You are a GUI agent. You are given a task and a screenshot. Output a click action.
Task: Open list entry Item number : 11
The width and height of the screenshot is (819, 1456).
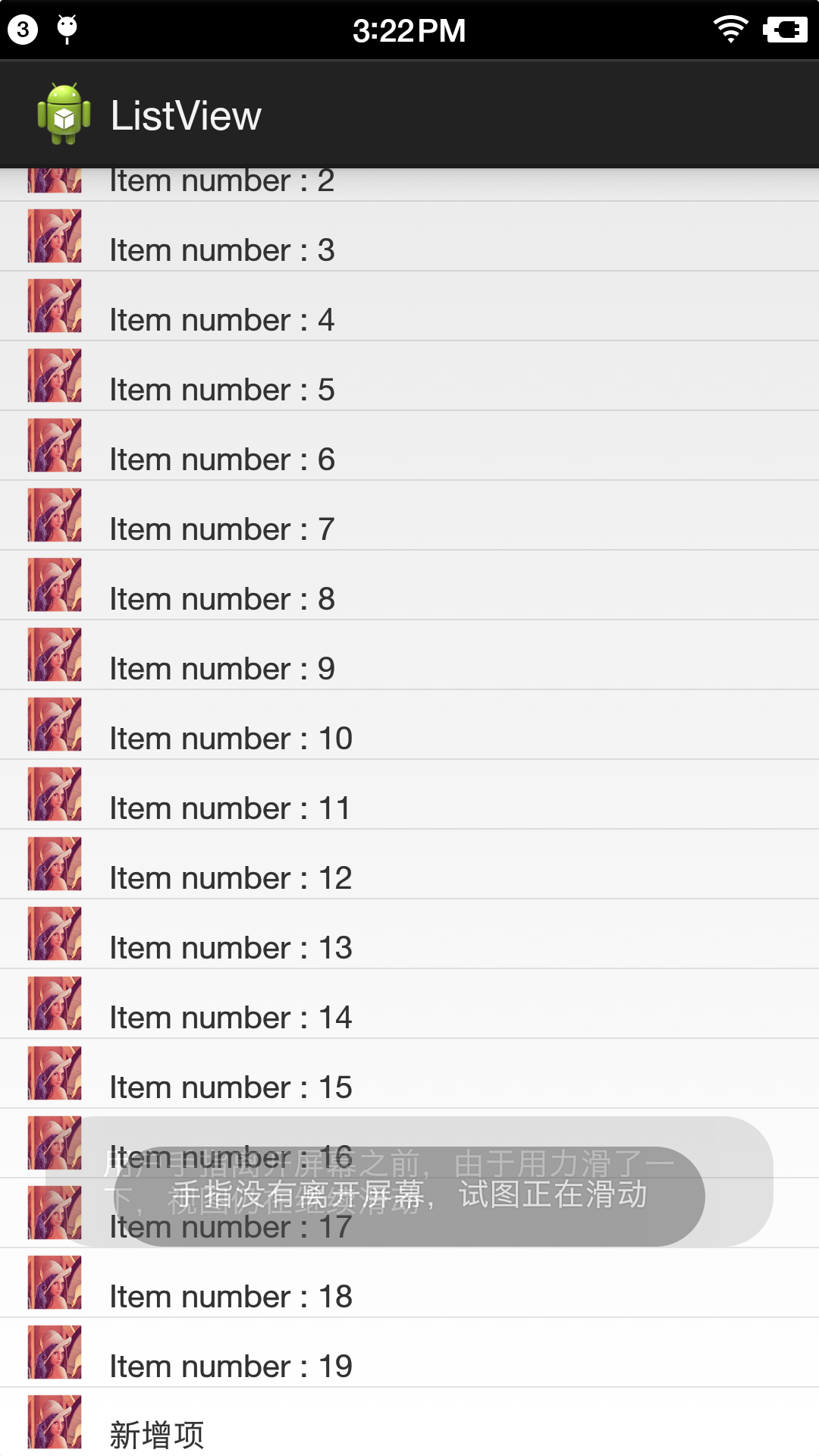pyautogui.click(x=409, y=795)
